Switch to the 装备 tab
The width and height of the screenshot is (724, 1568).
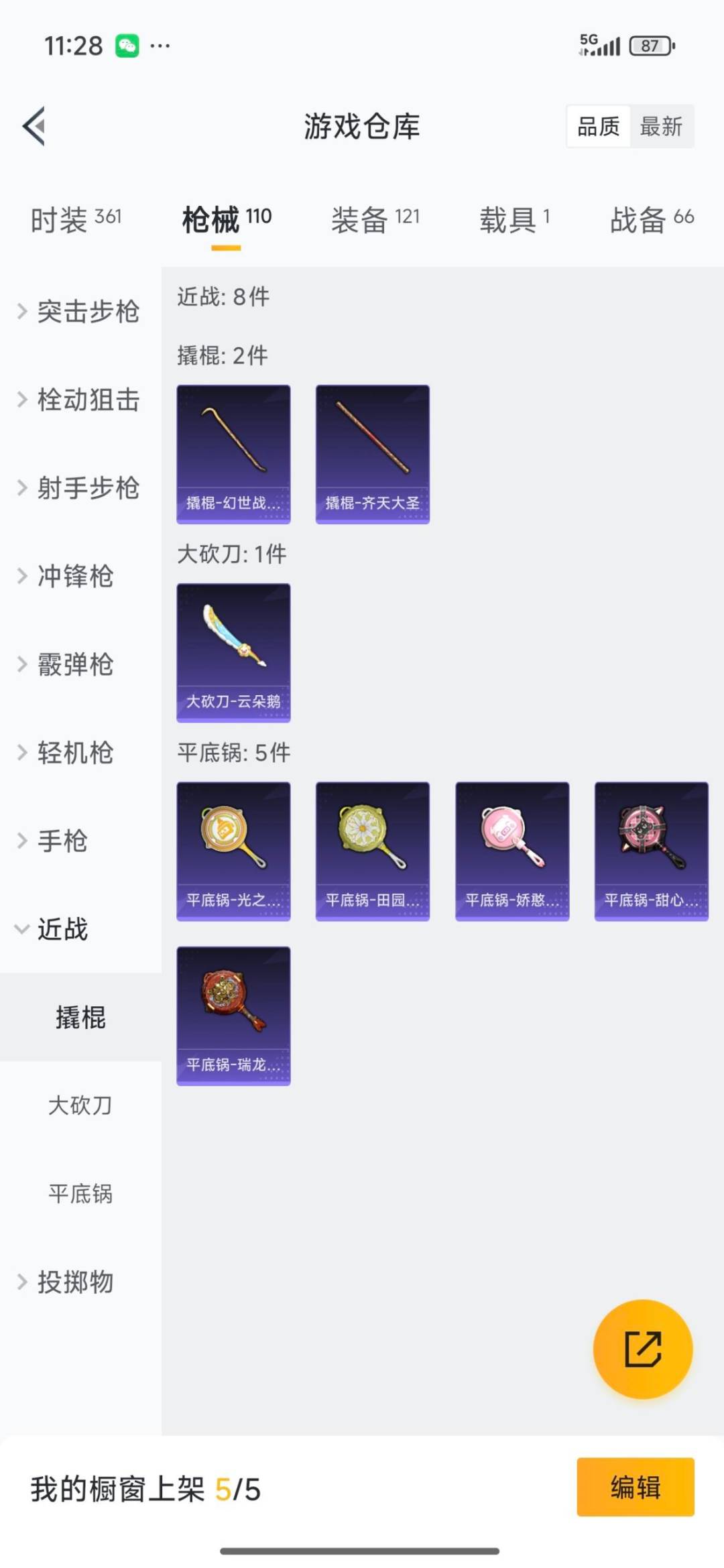click(375, 219)
